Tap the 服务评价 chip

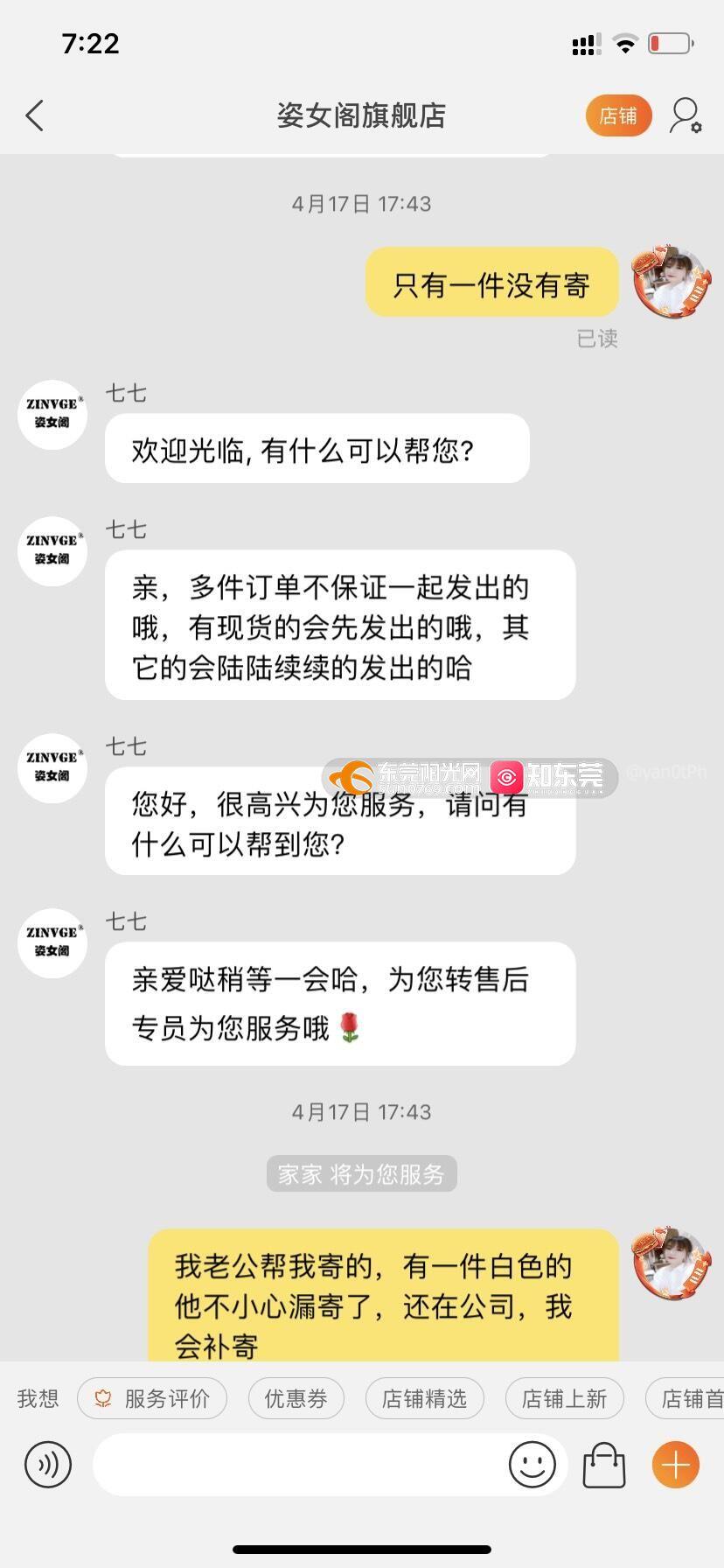click(152, 1398)
